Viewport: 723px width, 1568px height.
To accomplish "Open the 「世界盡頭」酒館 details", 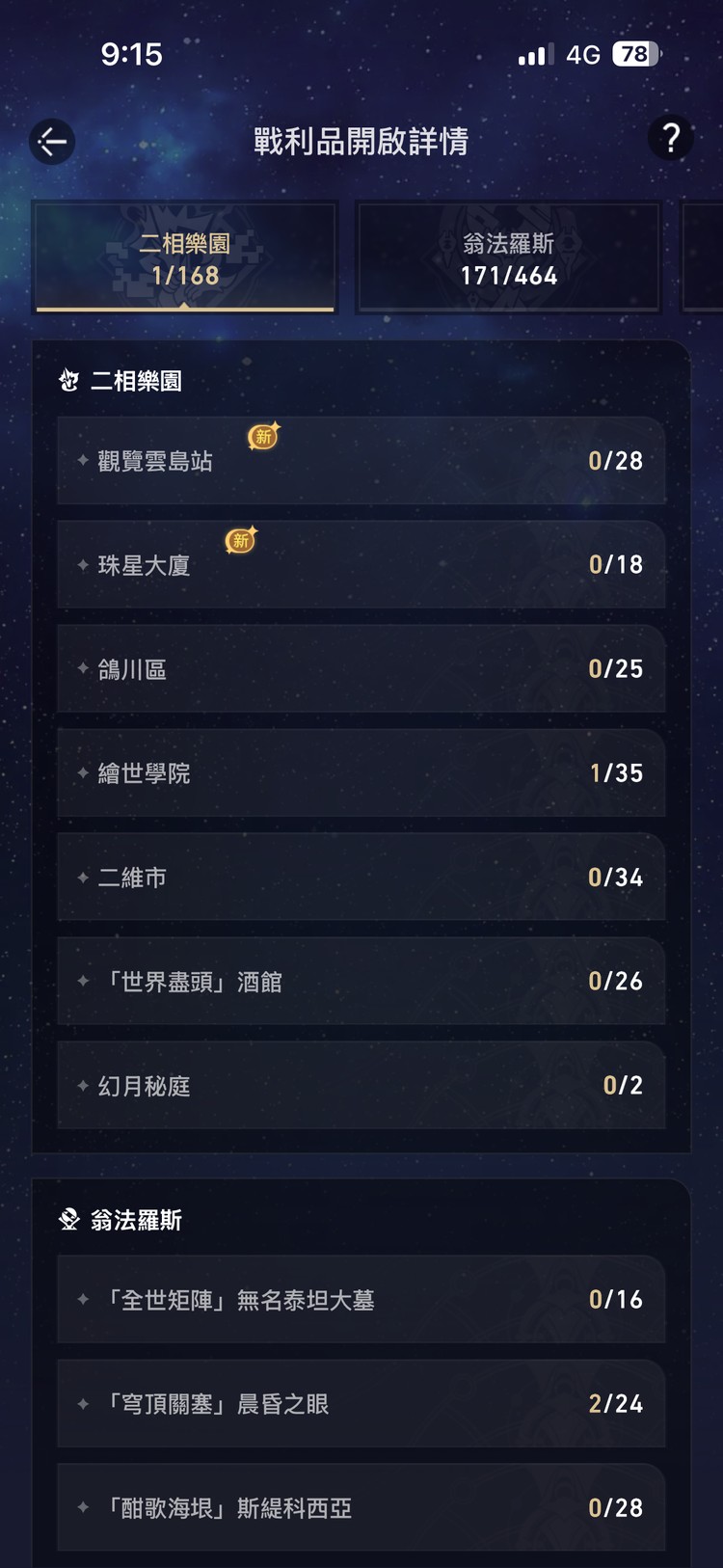I will point(361,982).
